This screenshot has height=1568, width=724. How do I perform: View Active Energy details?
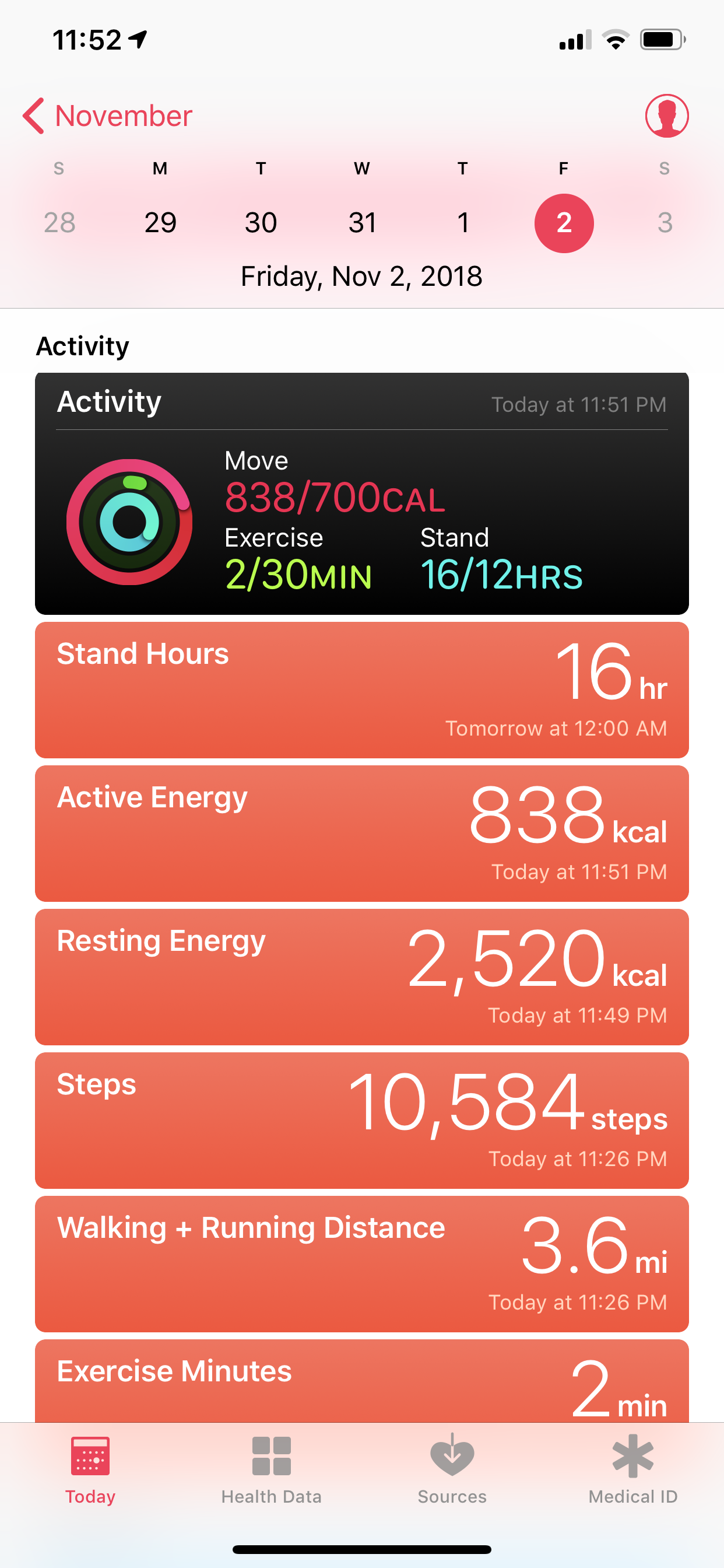click(x=362, y=834)
